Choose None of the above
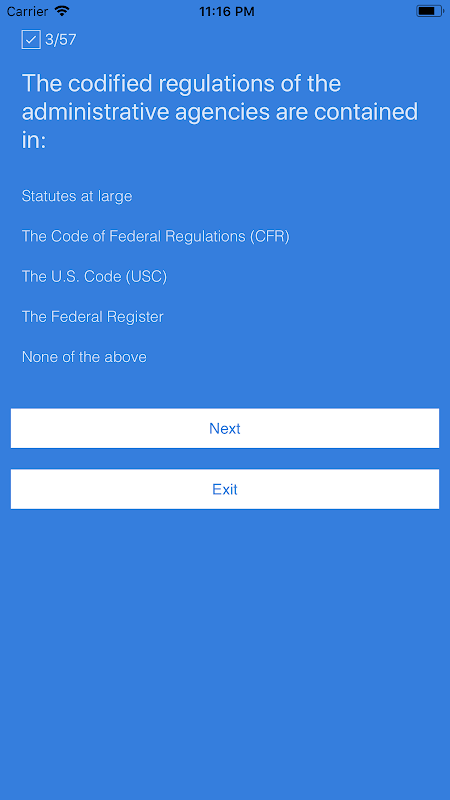Image resolution: width=450 pixels, height=800 pixels. coord(84,357)
